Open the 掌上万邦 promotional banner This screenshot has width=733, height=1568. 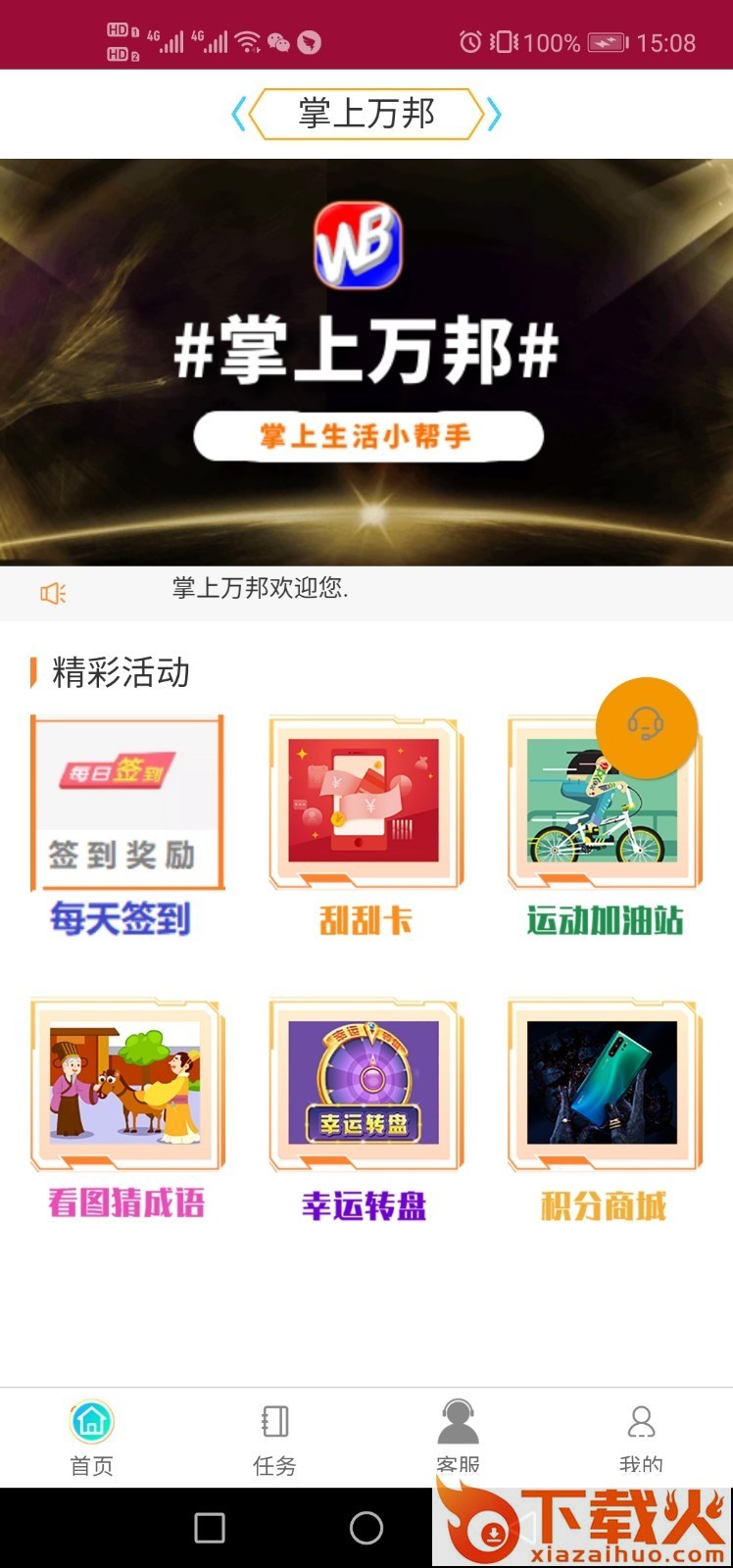click(x=366, y=361)
